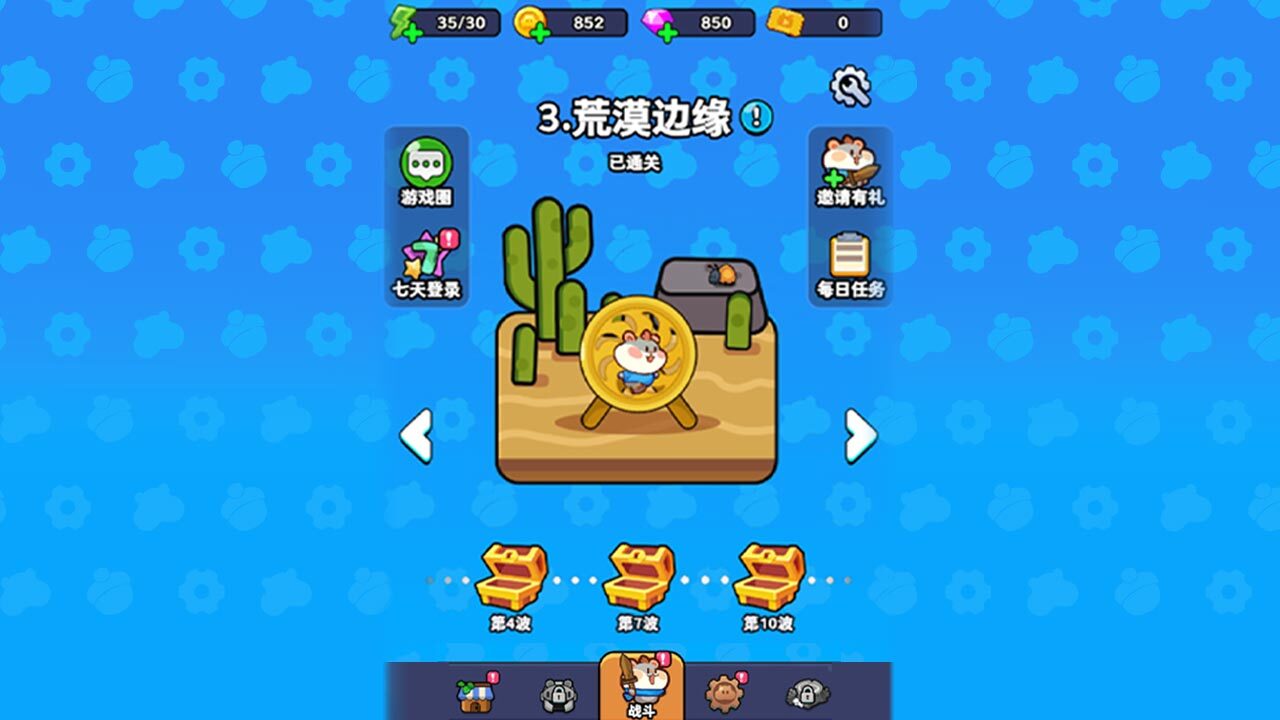Add gold coins with the plus icon
This screenshot has height=720, width=1280.
pos(538,31)
